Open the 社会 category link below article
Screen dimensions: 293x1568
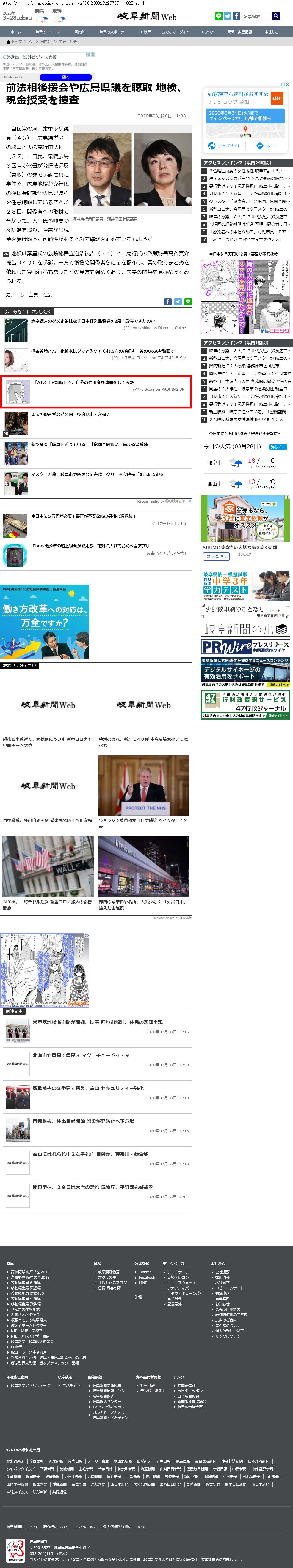pos(48,295)
